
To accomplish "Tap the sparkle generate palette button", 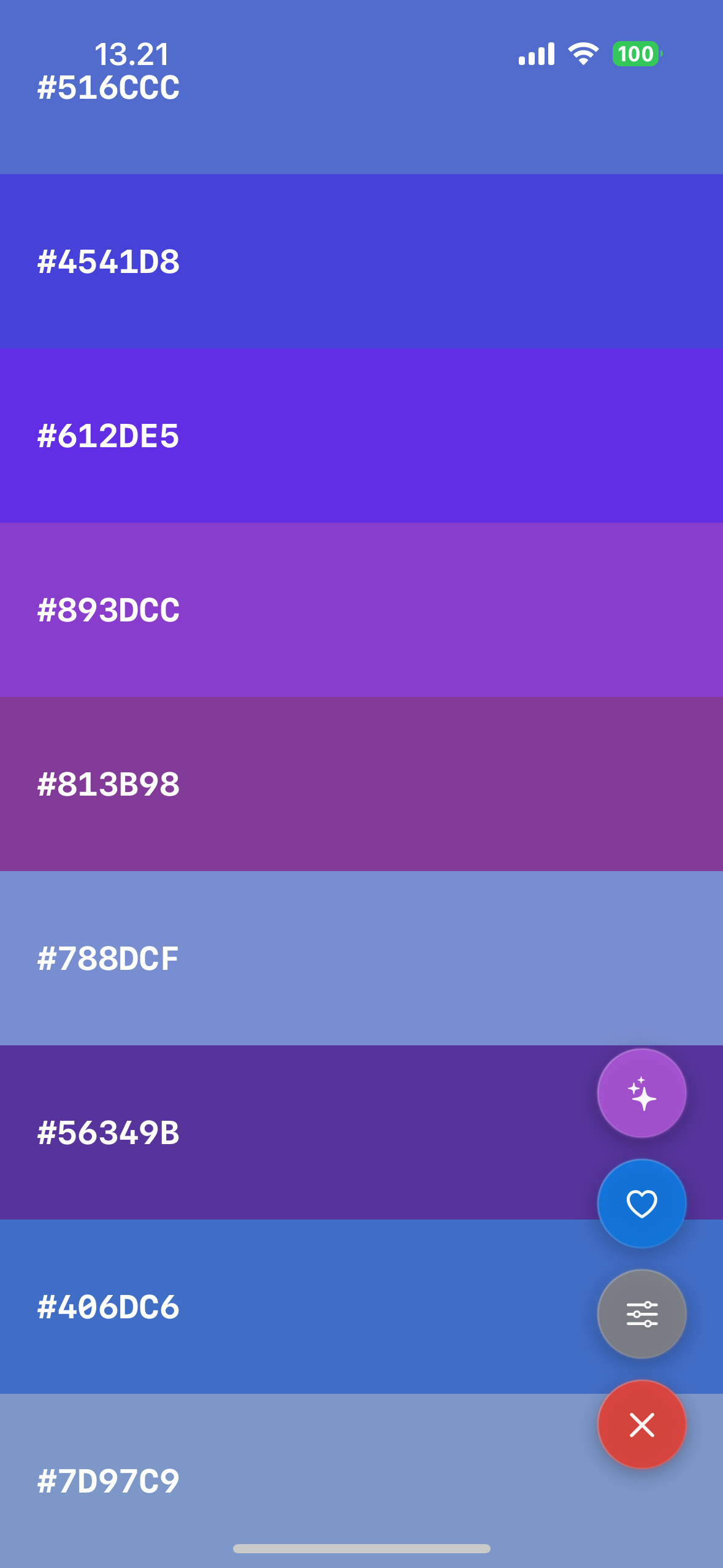I will (x=641, y=1093).
